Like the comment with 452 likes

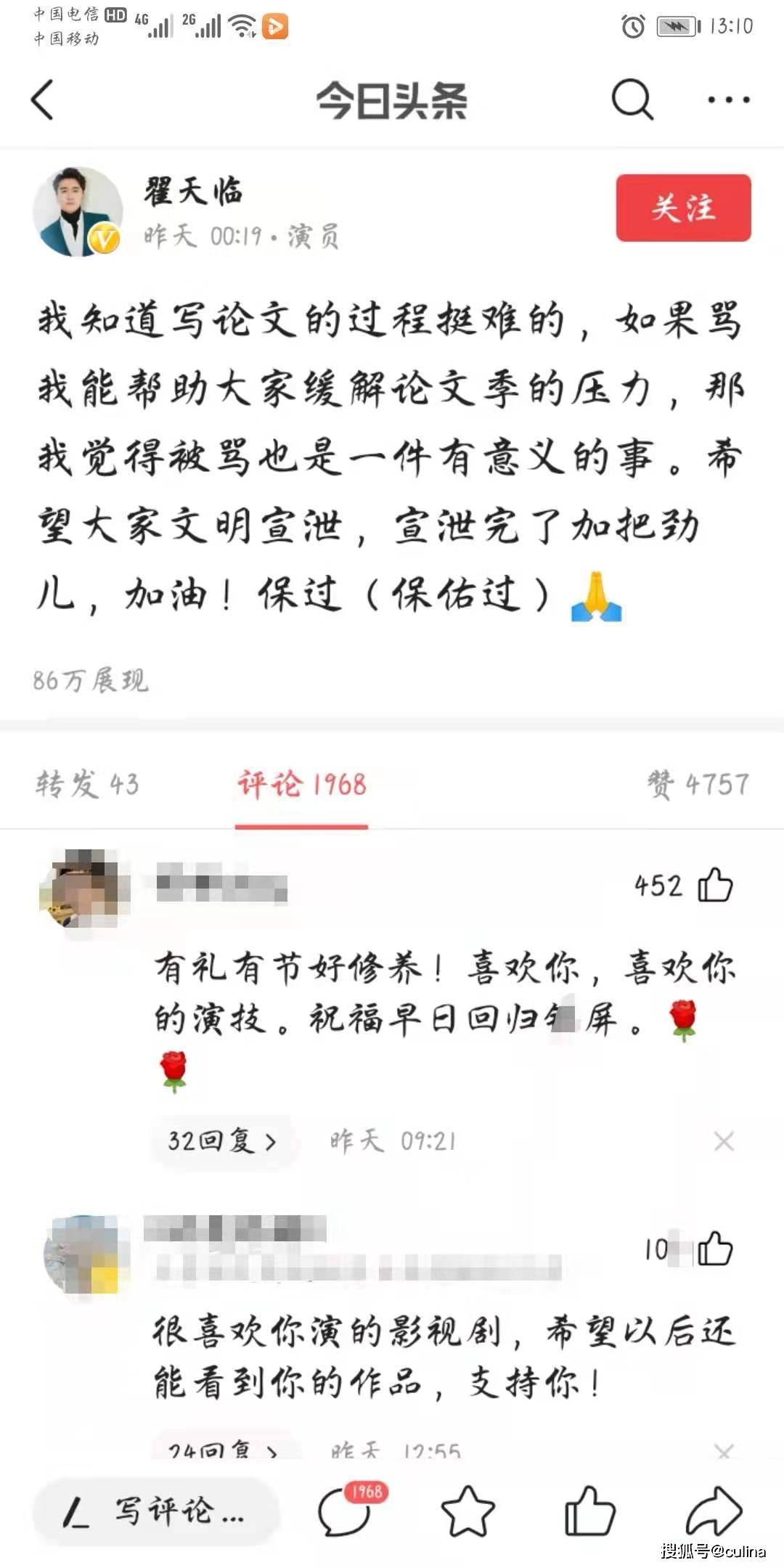click(x=714, y=885)
